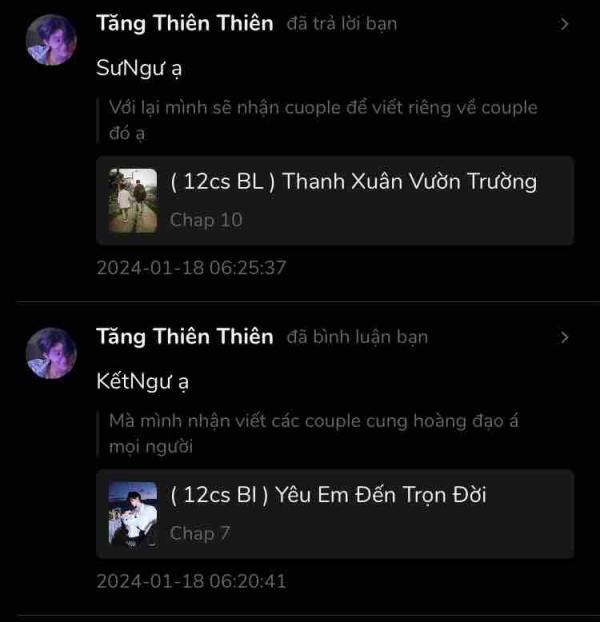Open the Yêu Em Đến Trọn Đời story card
Screen dimensions: 600x622
click(x=334, y=513)
